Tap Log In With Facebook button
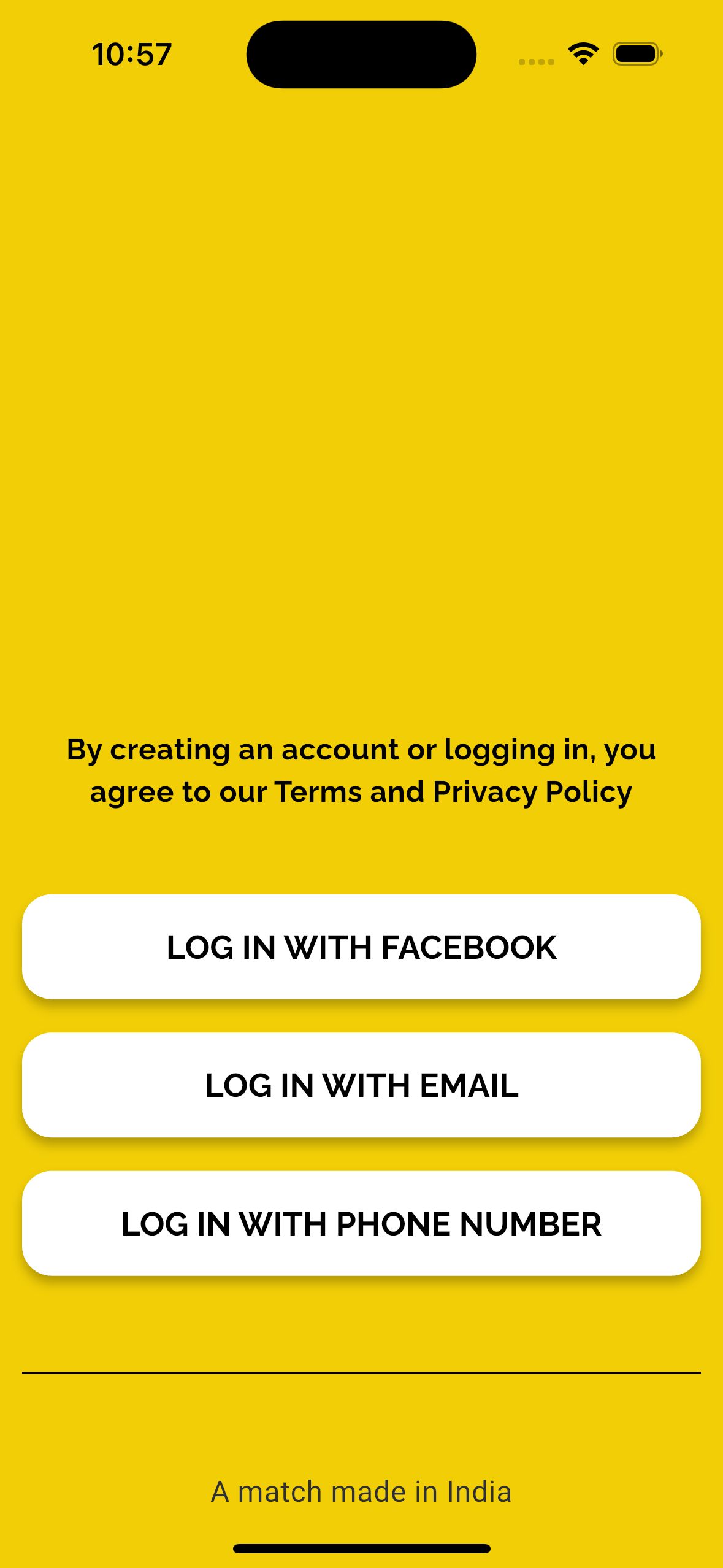723x1568 pixels. [x=361, y=947]
